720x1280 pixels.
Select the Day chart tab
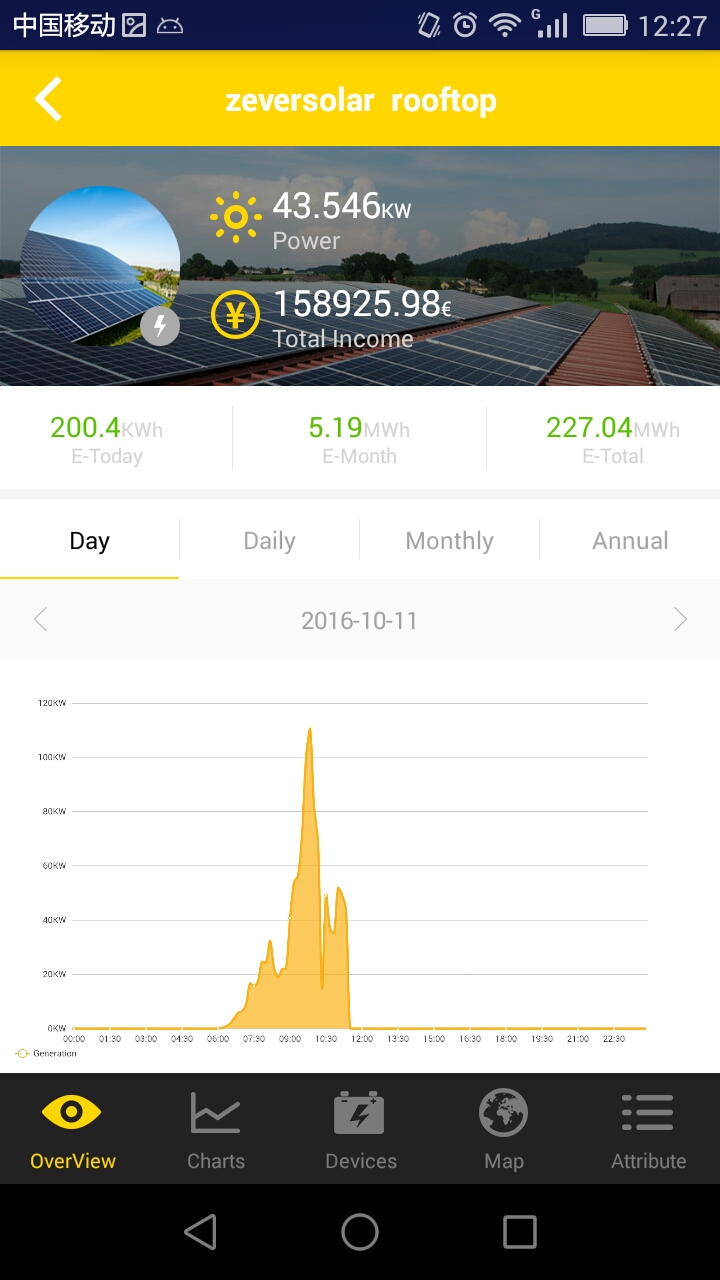pos(89,541)
